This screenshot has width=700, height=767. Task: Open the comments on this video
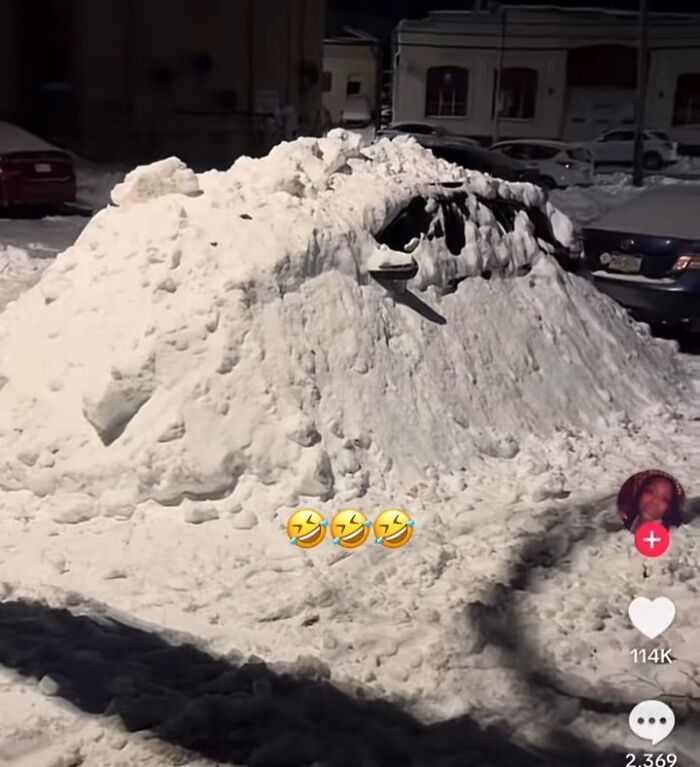click(652, 721)
